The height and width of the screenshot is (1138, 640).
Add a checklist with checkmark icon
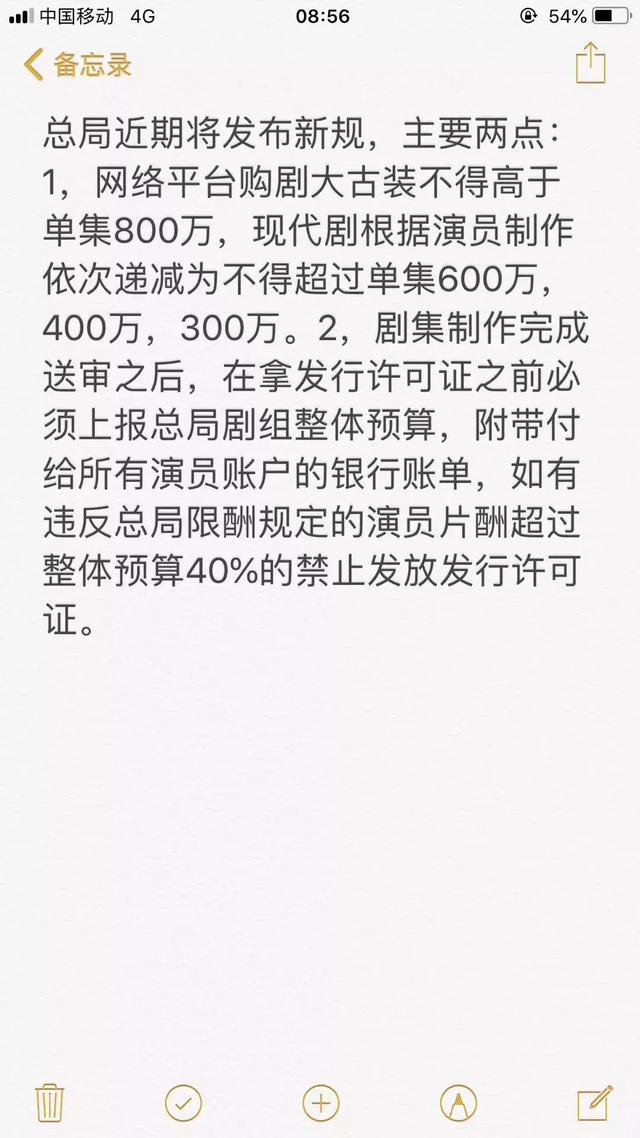(184, 1103)
